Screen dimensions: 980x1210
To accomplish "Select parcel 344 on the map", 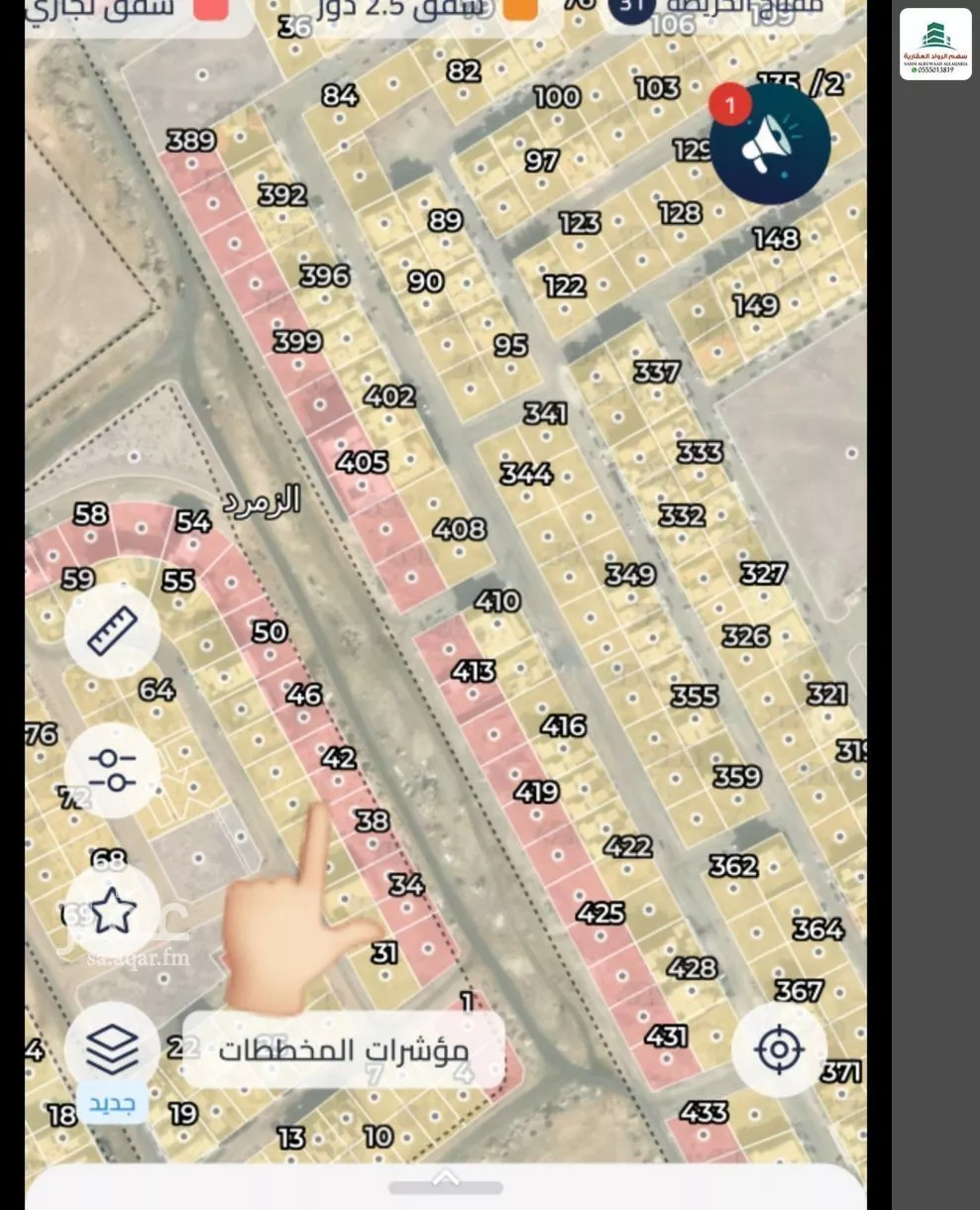I will point(526,474).
